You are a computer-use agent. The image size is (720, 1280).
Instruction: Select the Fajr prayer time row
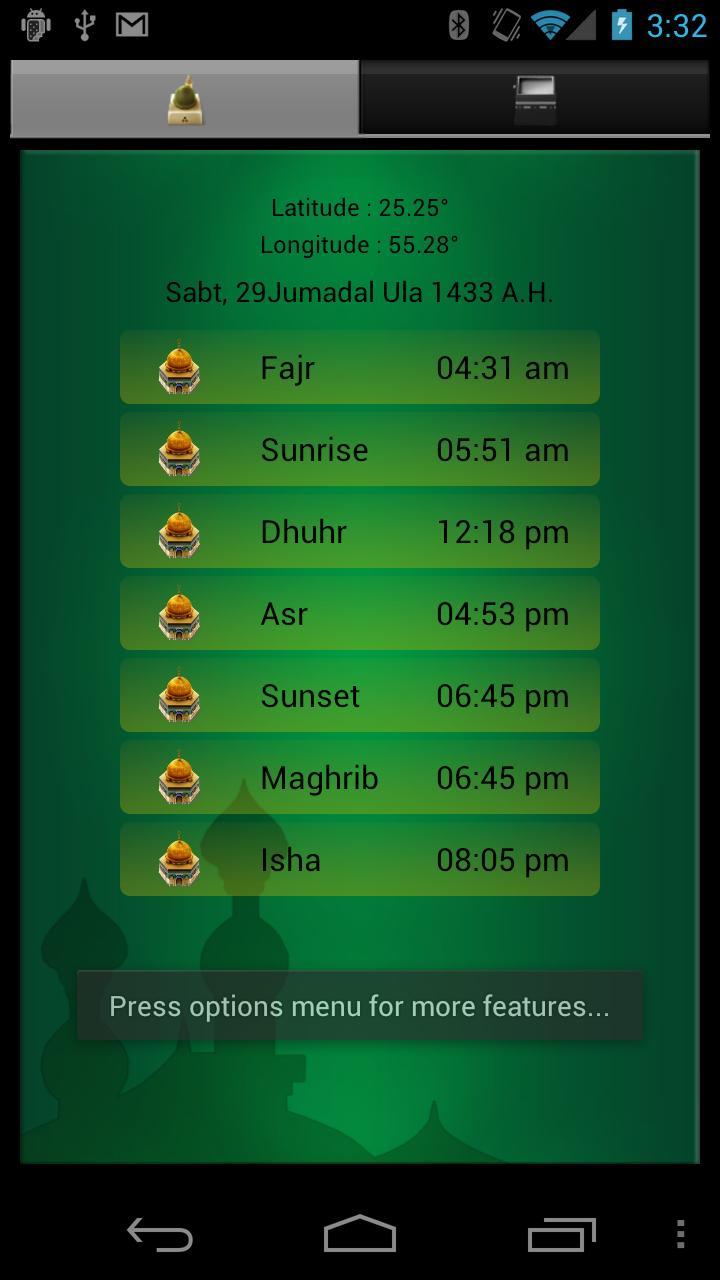click(x=359, y=366)
